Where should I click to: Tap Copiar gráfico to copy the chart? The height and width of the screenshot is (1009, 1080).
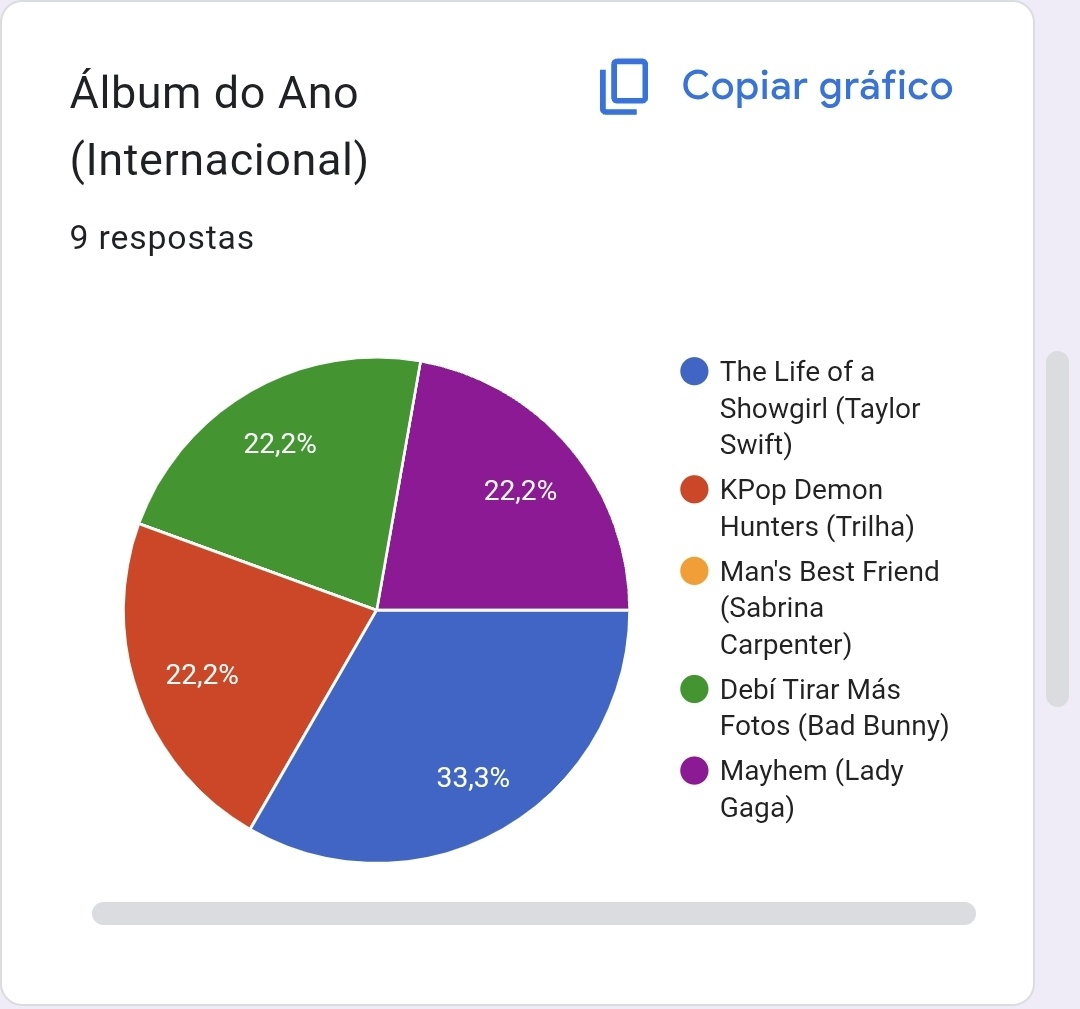click(776, 86)
